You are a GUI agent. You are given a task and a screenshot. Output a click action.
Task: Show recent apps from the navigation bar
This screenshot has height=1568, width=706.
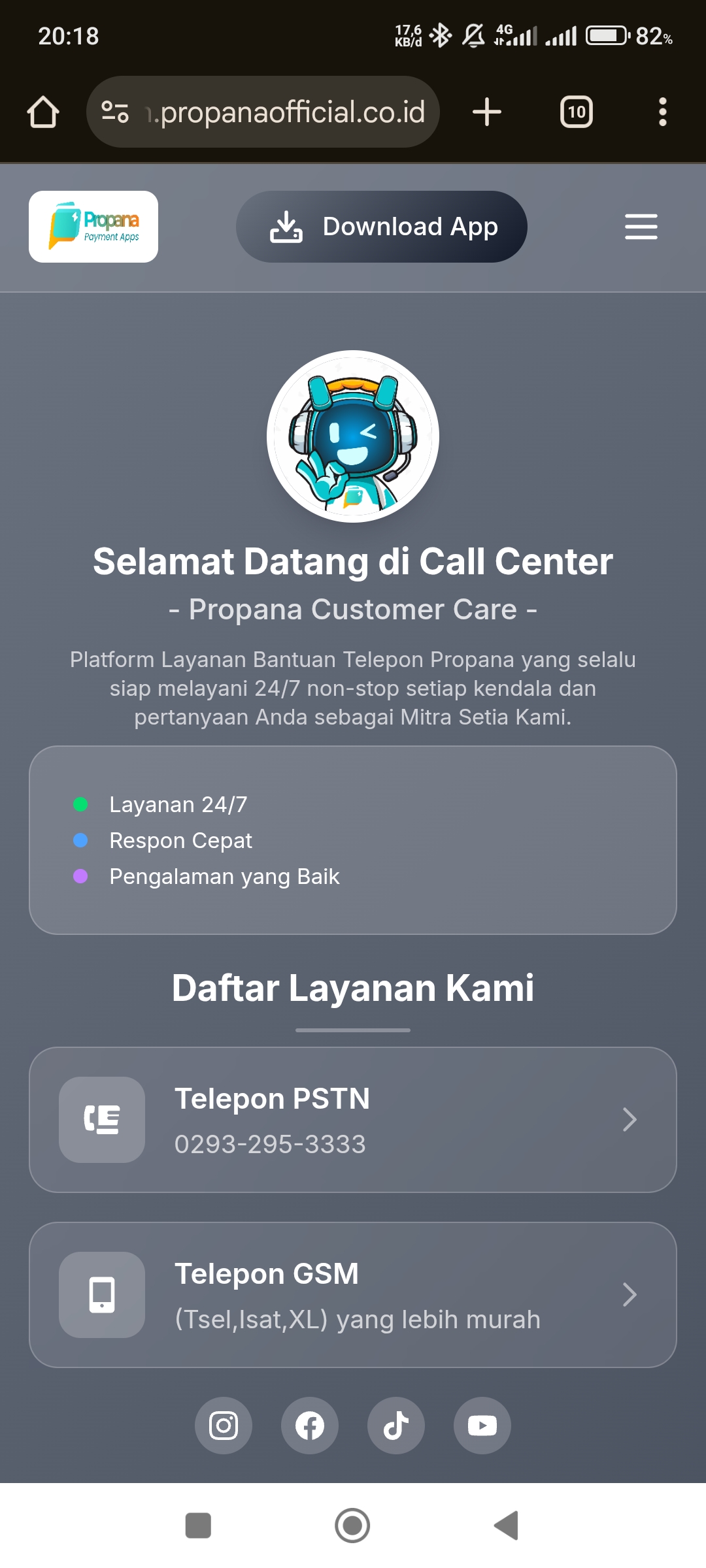198,1526
